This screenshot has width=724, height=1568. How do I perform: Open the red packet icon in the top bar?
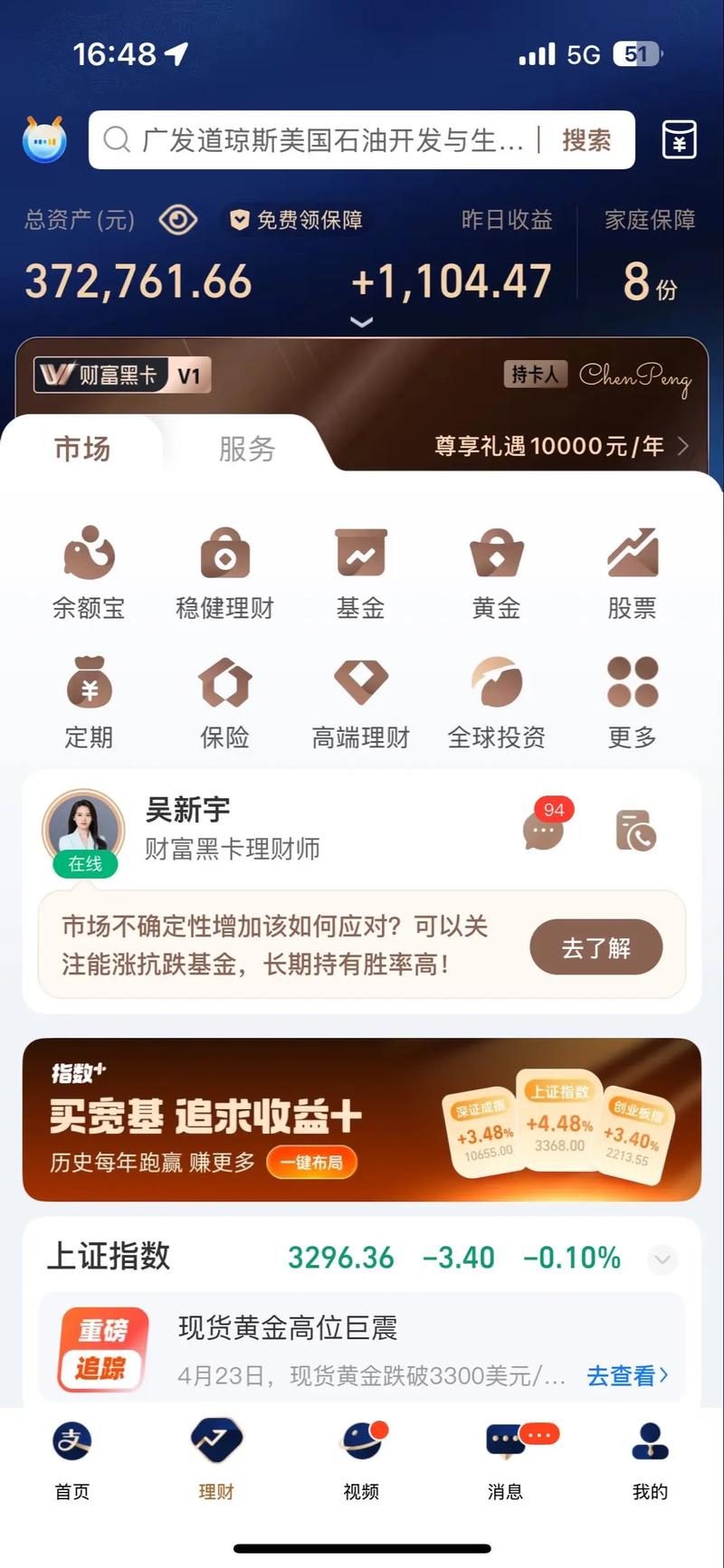pos(680,140)
